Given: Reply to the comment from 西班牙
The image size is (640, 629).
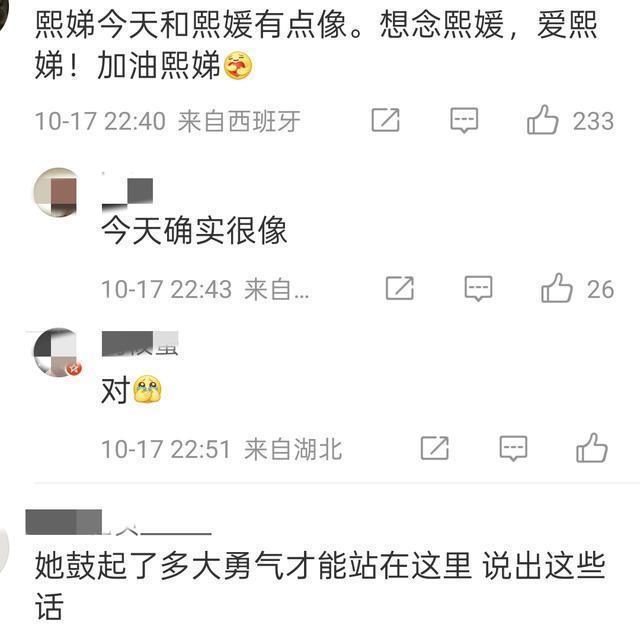Looking at the screenshot, I should point(463,121).
